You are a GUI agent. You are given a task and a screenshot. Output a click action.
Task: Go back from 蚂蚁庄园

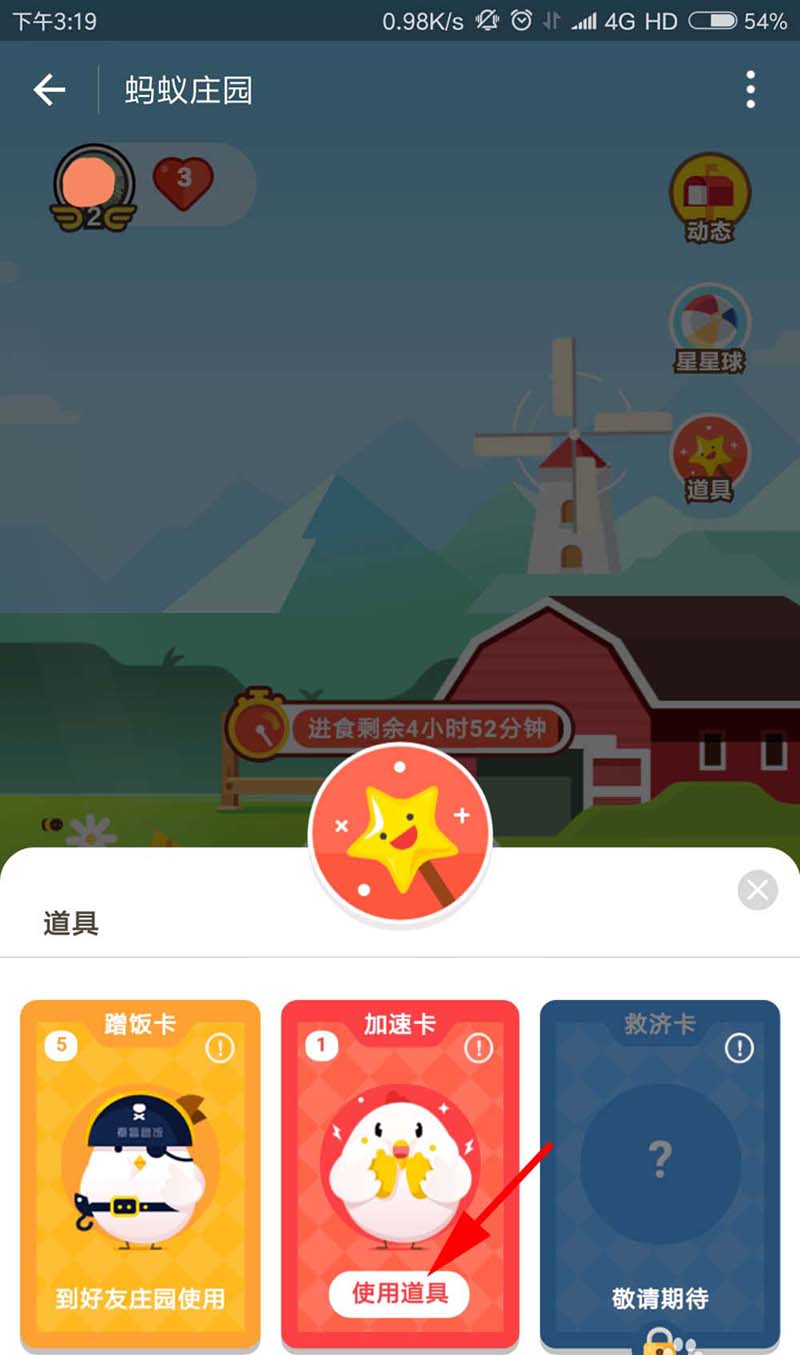coord(48,91)
